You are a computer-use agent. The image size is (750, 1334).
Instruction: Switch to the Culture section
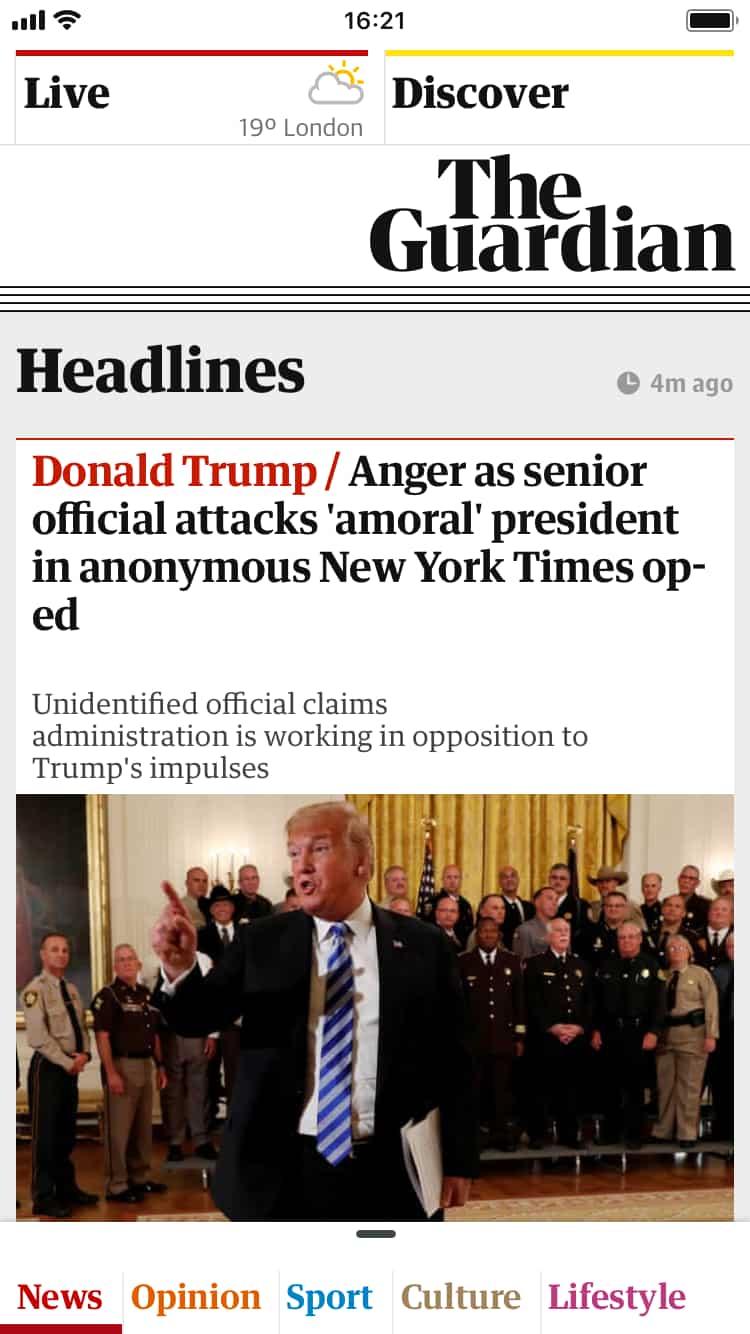pyautogui.click(x=461, y=1297)
